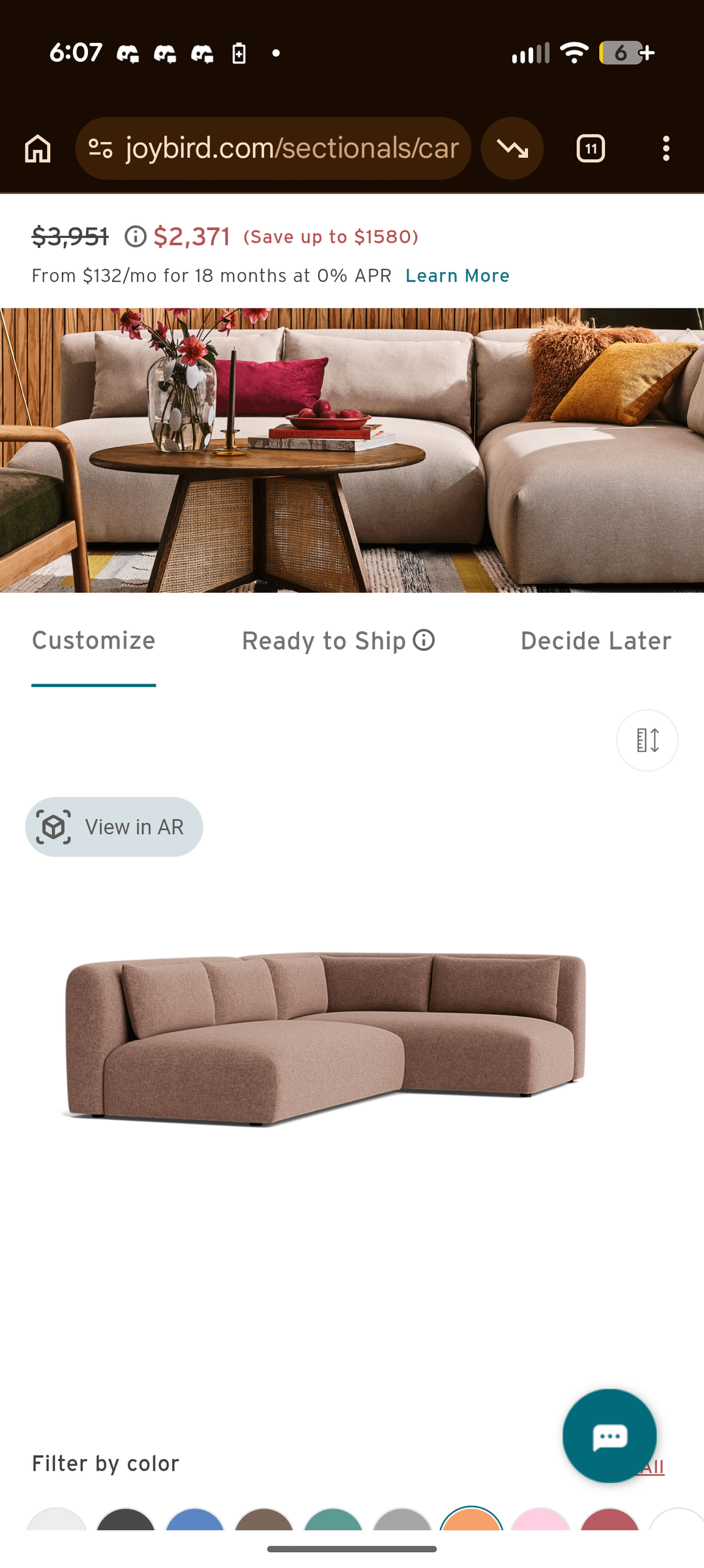Image resolution: width=704 pixels, height=1568 pixels.
Task: Open the browser overflow menu
Action: pyautogui.click(x=666, y=149)
